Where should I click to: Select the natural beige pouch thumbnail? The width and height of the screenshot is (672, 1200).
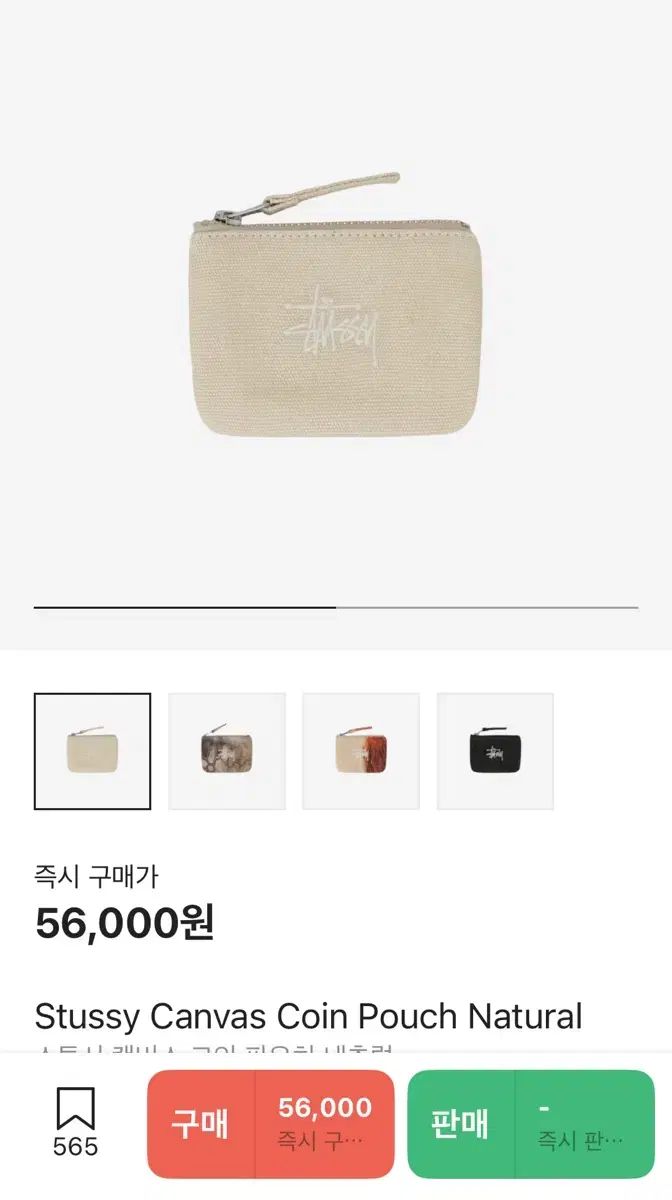pos(93,751)
